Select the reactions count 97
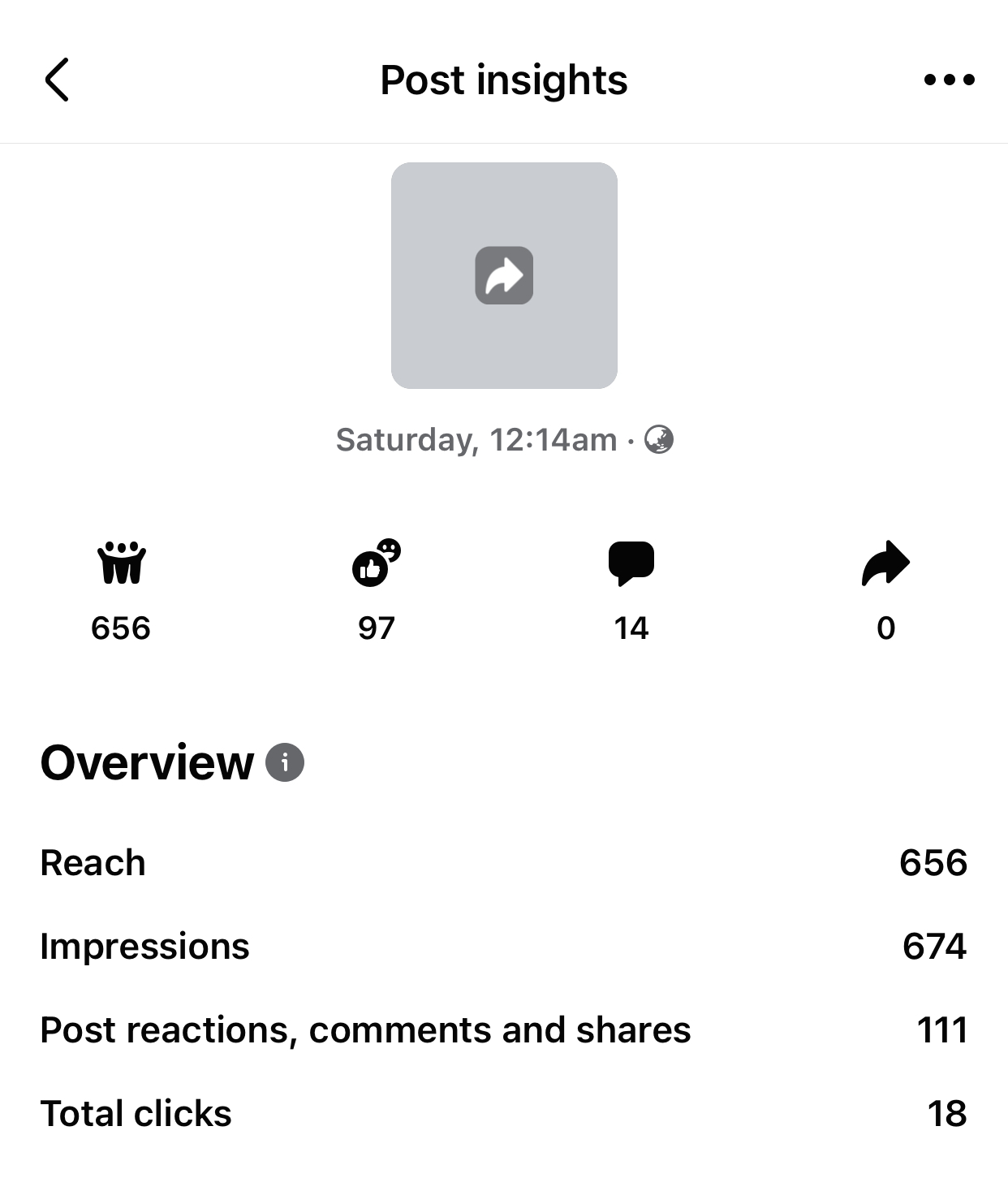The width and height of the screenshot is (1008, 1191). (x=377, y=628)
